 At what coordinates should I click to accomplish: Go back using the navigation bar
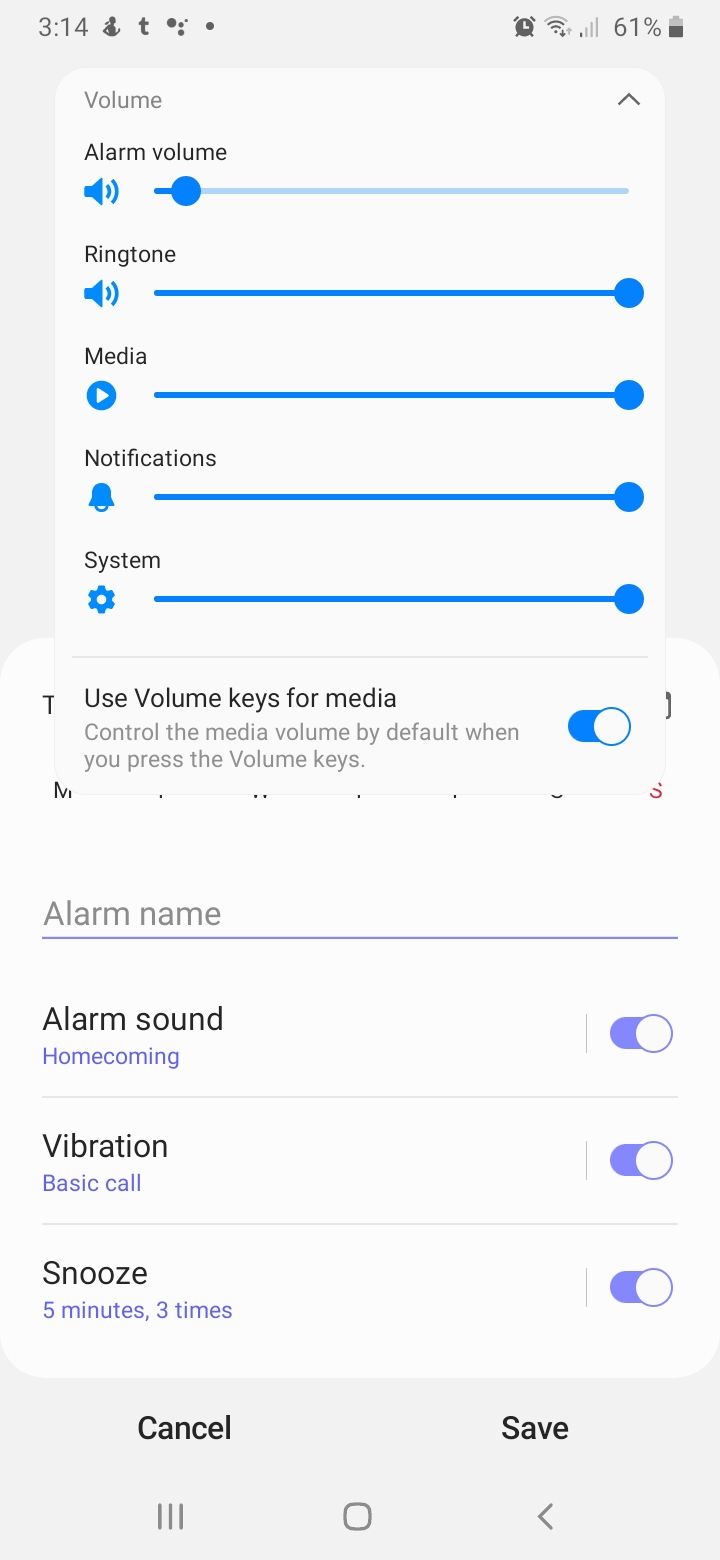[x=545, y=1517]
